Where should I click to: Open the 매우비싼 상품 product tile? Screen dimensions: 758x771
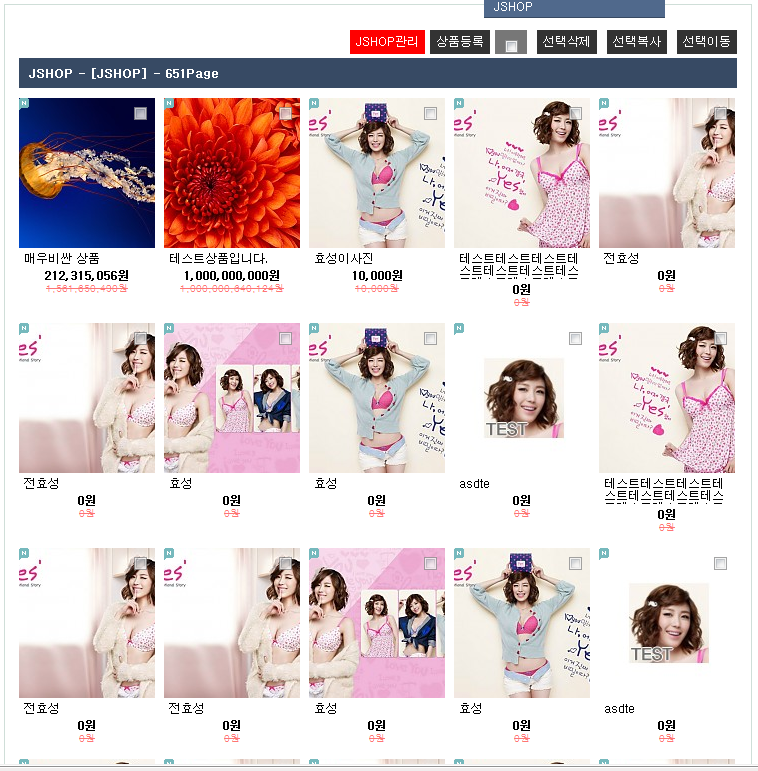point(87,173)
